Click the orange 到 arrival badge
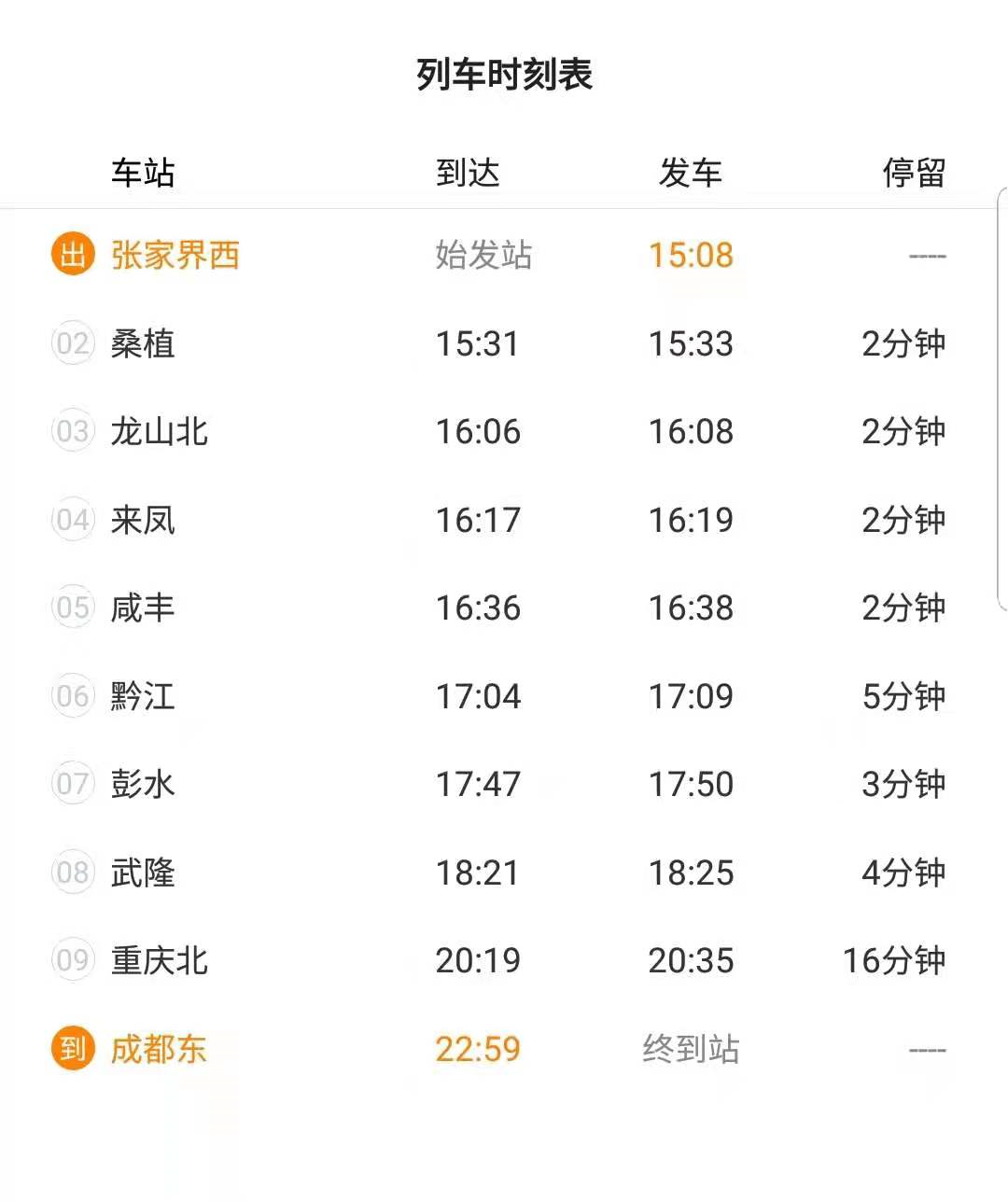Image resolution: width=1008 pixels, height=1201 pixels. pyautogui.click(x=72, y=1049)
